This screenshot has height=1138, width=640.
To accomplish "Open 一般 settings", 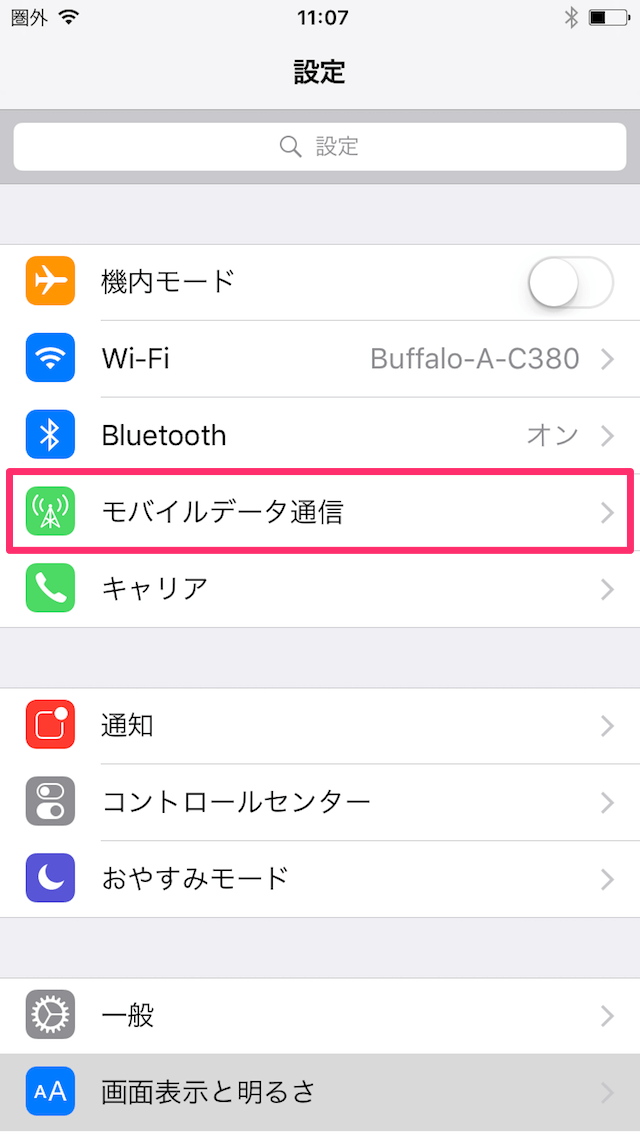I will pos(320,1015).
